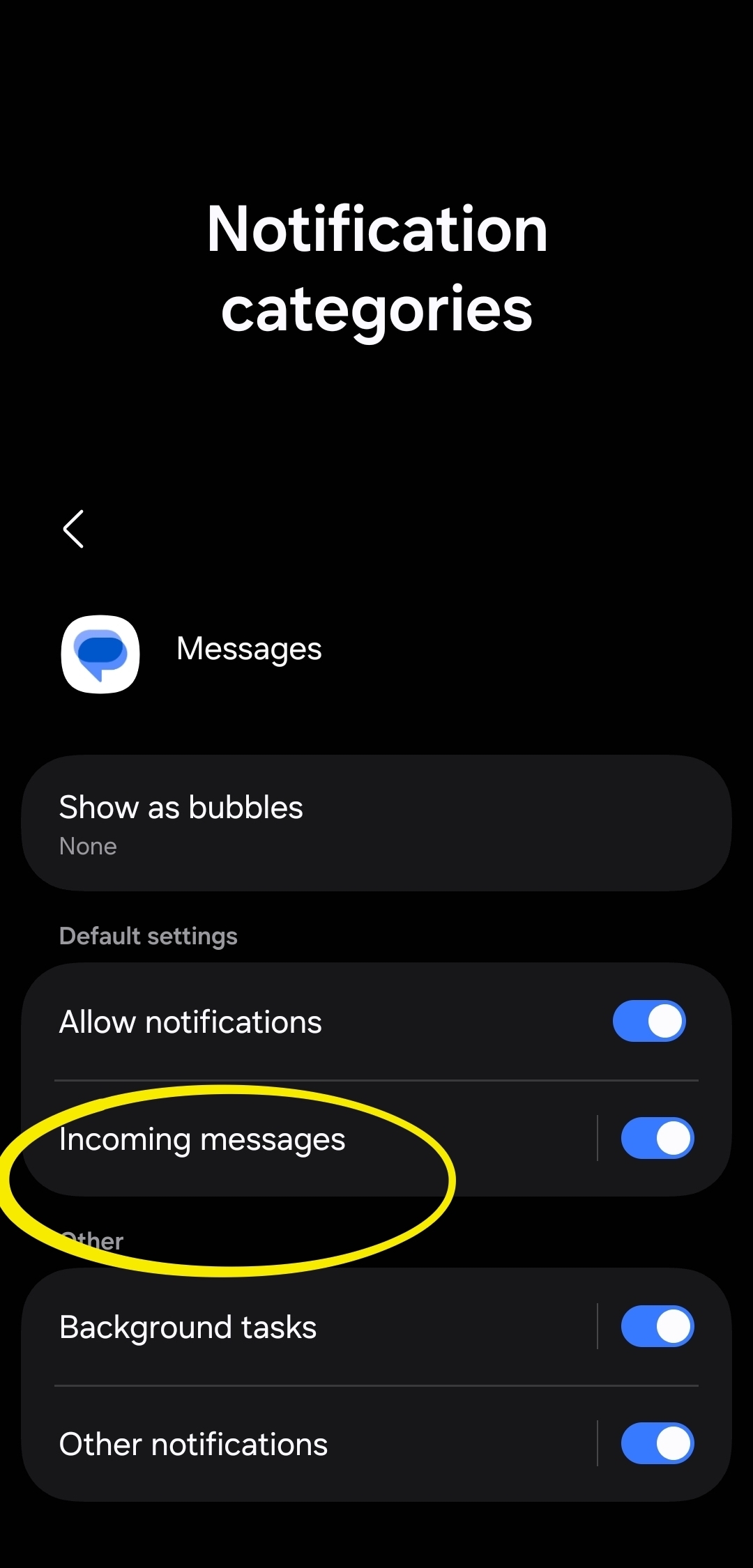Go back using the back arrow
Image resolution: width=753 pixels, height=1568 pixels.
click(x=73, y=529)
